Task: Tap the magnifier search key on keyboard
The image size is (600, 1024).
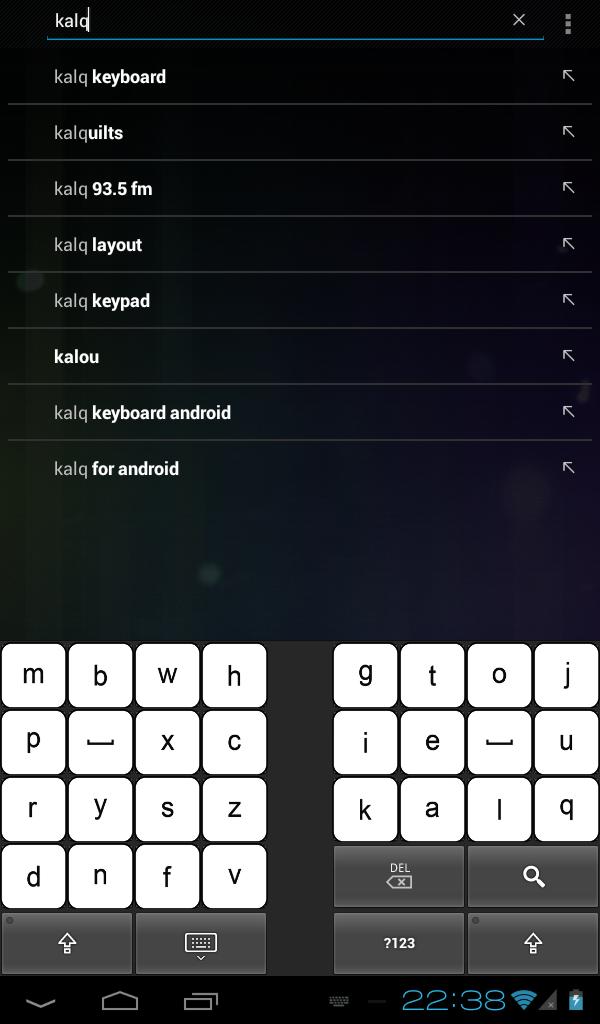Action: 533,876
